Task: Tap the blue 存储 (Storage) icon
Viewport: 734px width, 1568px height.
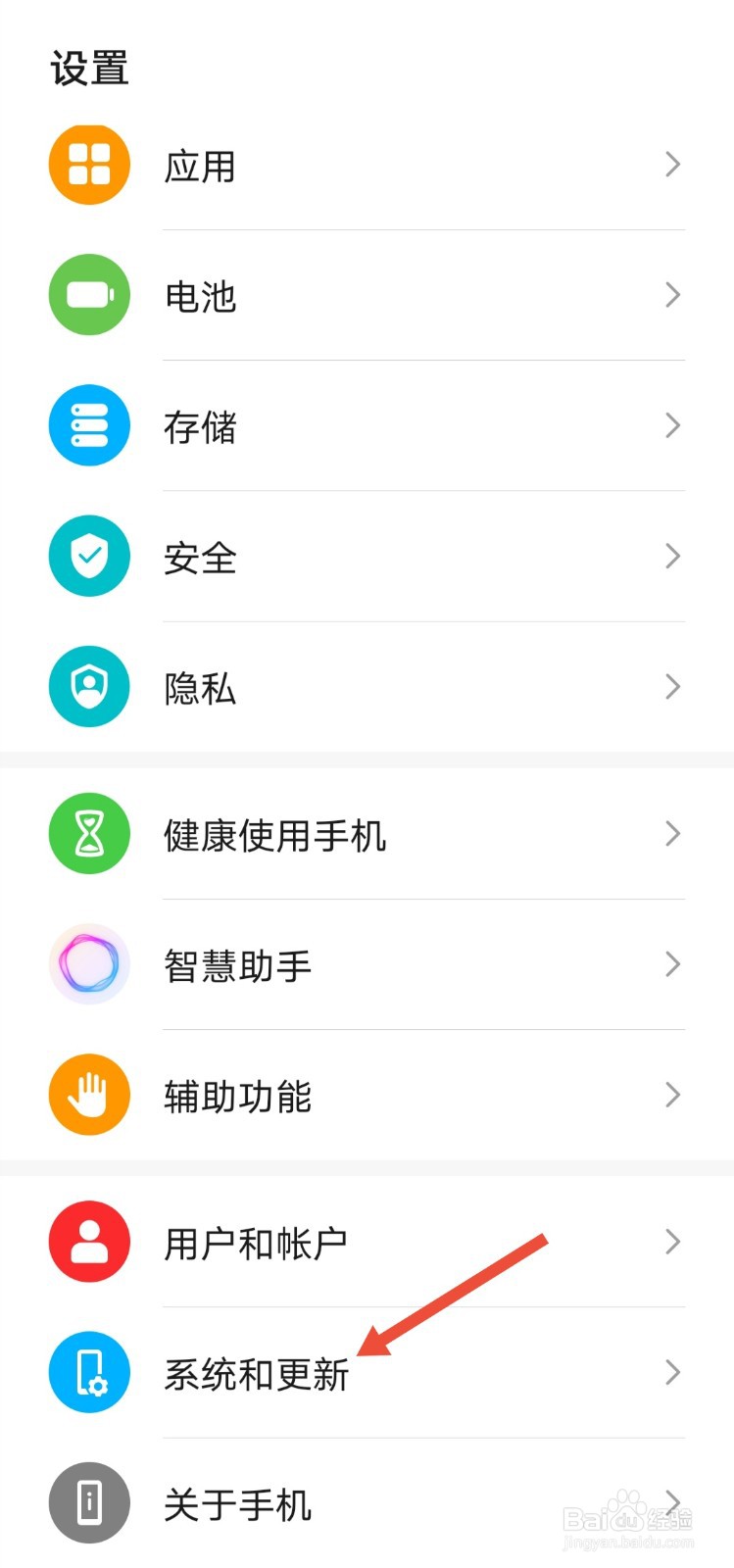Action: [89, 425]
